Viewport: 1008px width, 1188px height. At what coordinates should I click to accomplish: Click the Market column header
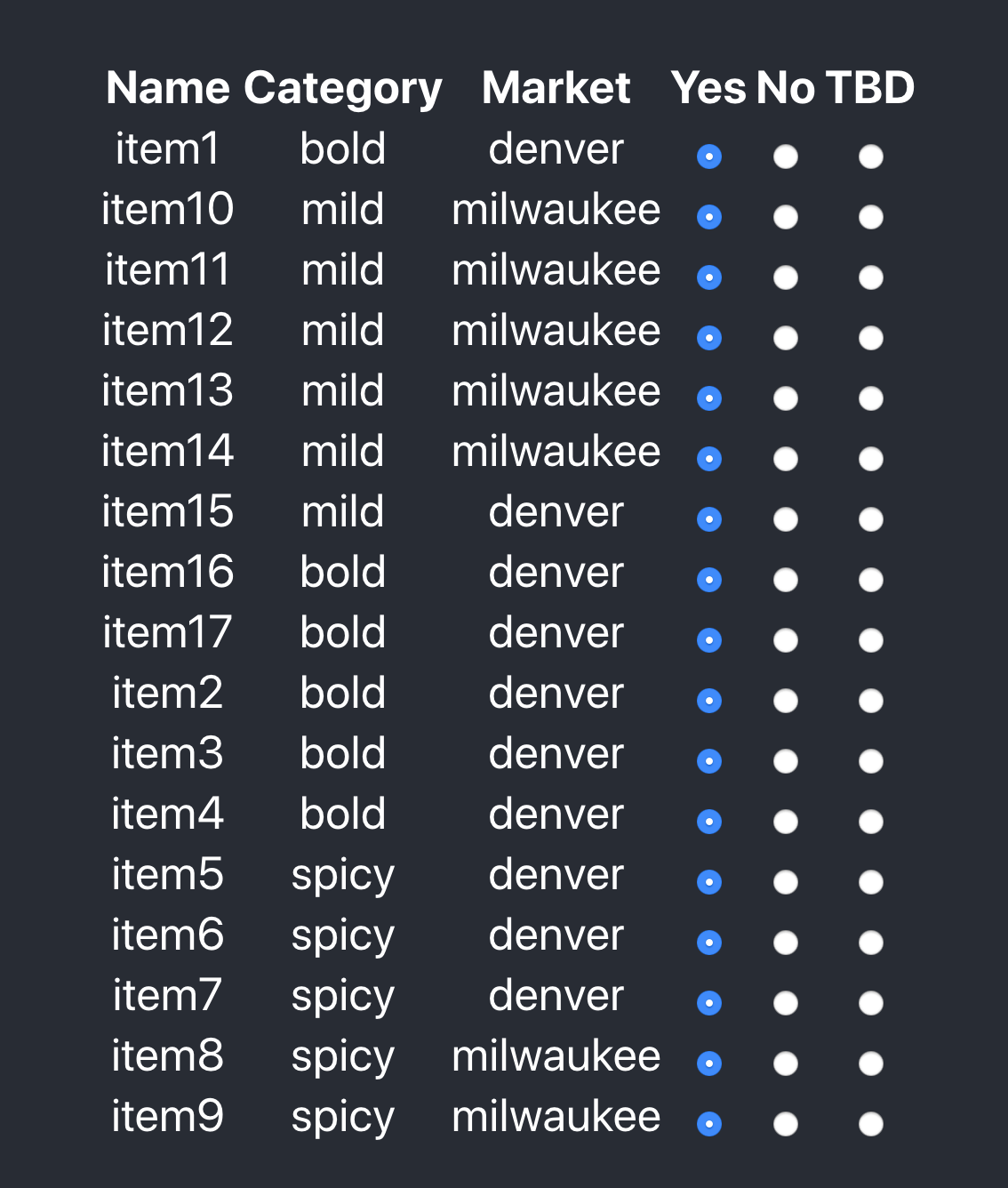pyautogui.click(x=556, y=87)
